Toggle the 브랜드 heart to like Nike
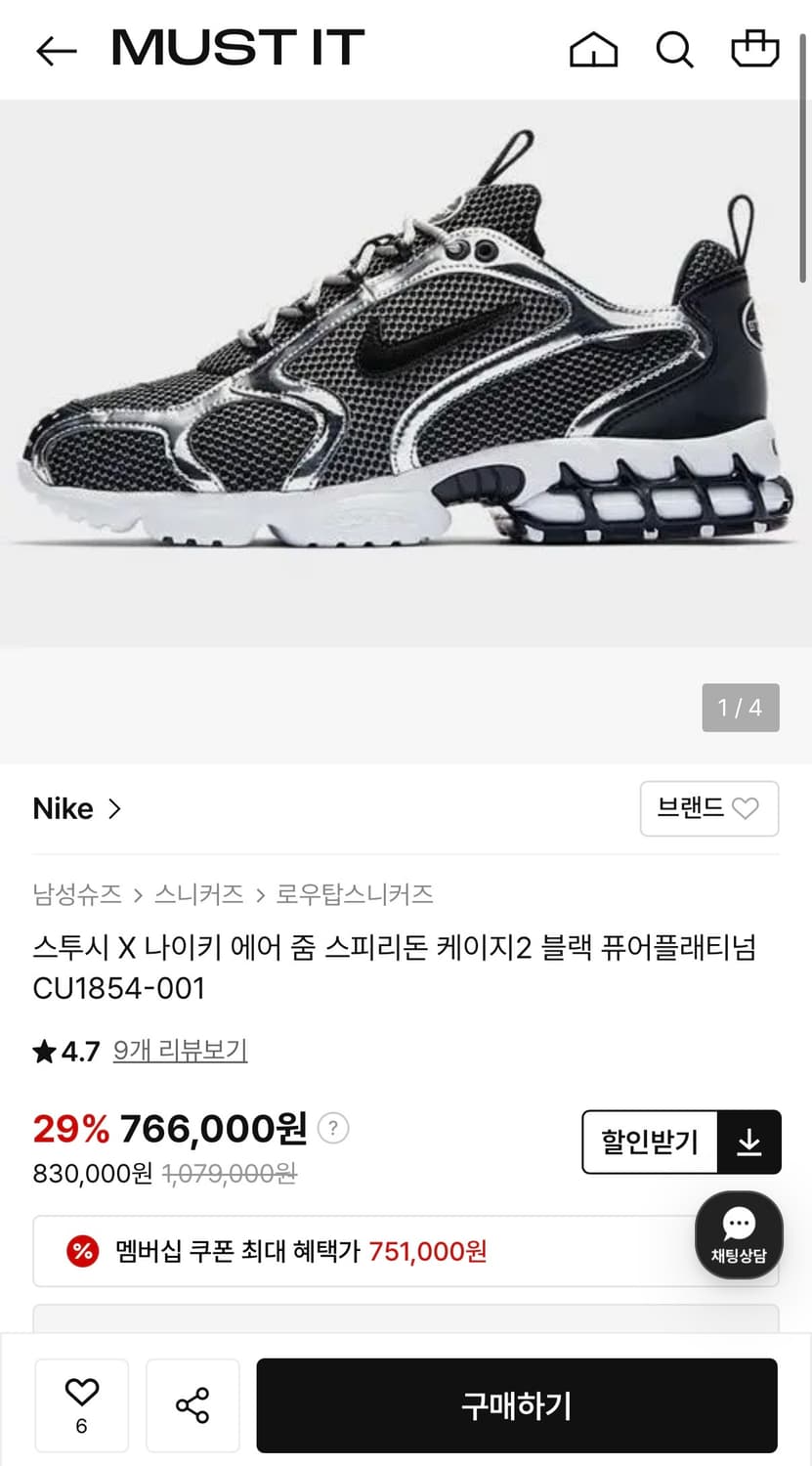Viewport: 812px width, 1466px height. 748,808
